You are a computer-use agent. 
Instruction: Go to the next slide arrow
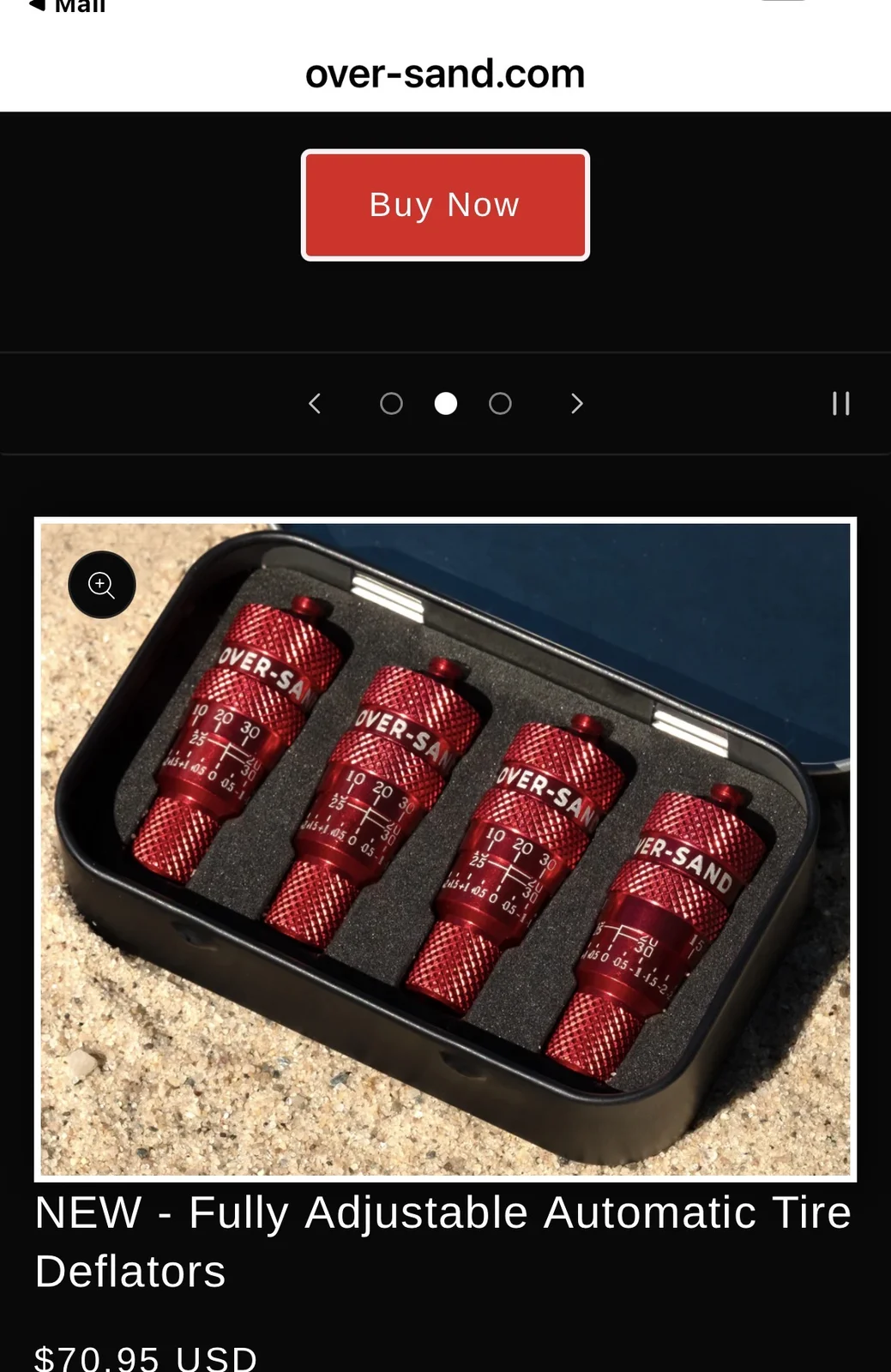[576, 404]
